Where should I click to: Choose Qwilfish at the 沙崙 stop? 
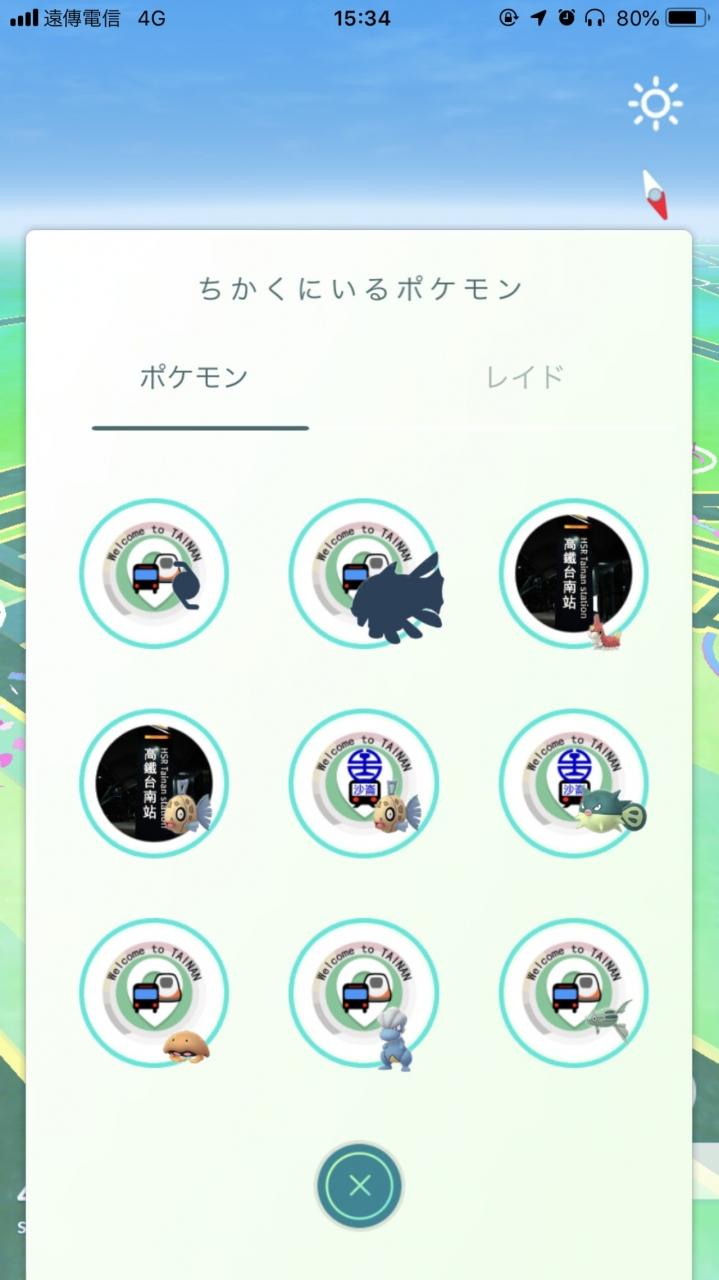click(574, 784)
